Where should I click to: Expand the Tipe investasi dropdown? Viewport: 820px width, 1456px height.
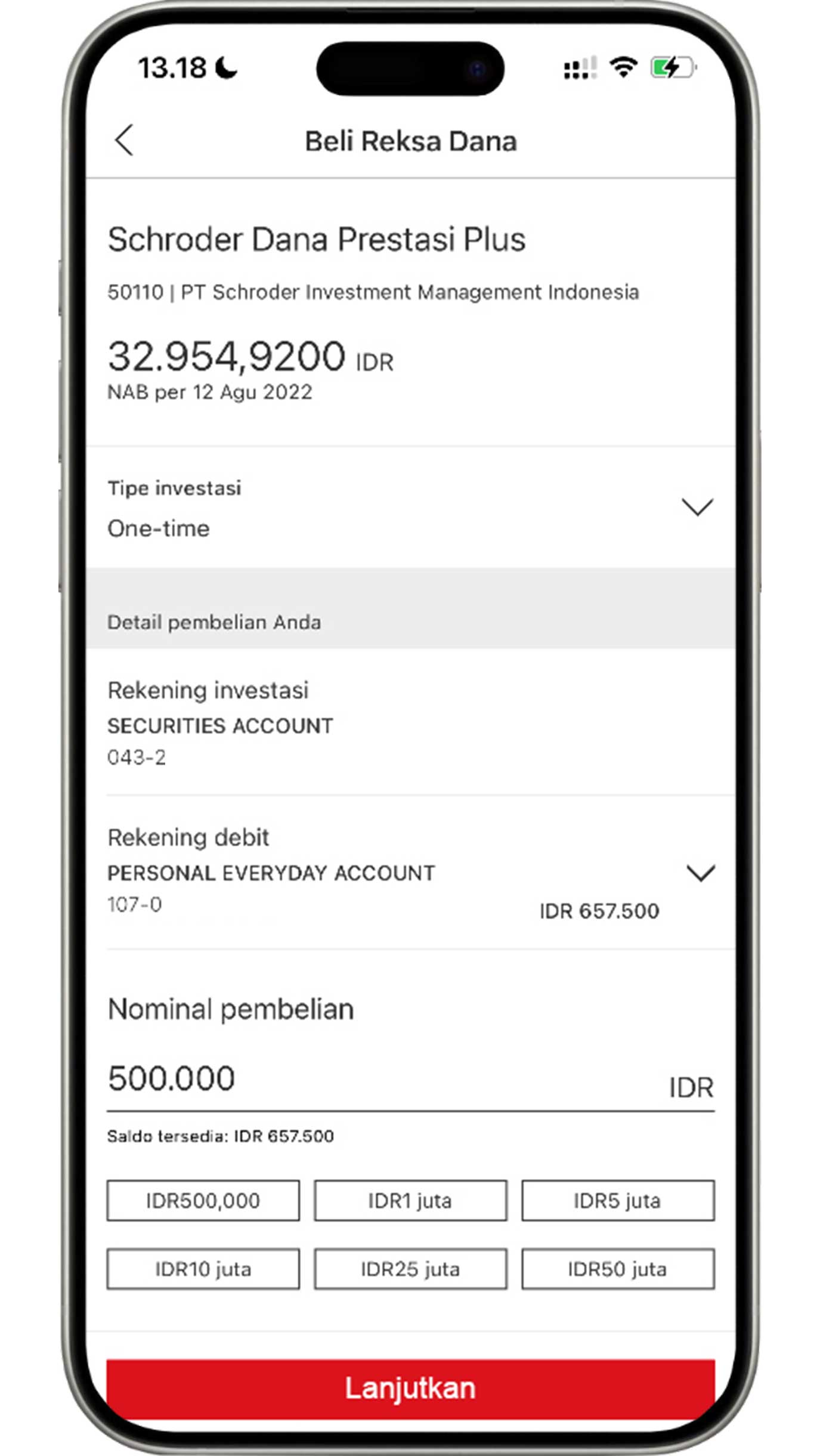coord(697,508)
